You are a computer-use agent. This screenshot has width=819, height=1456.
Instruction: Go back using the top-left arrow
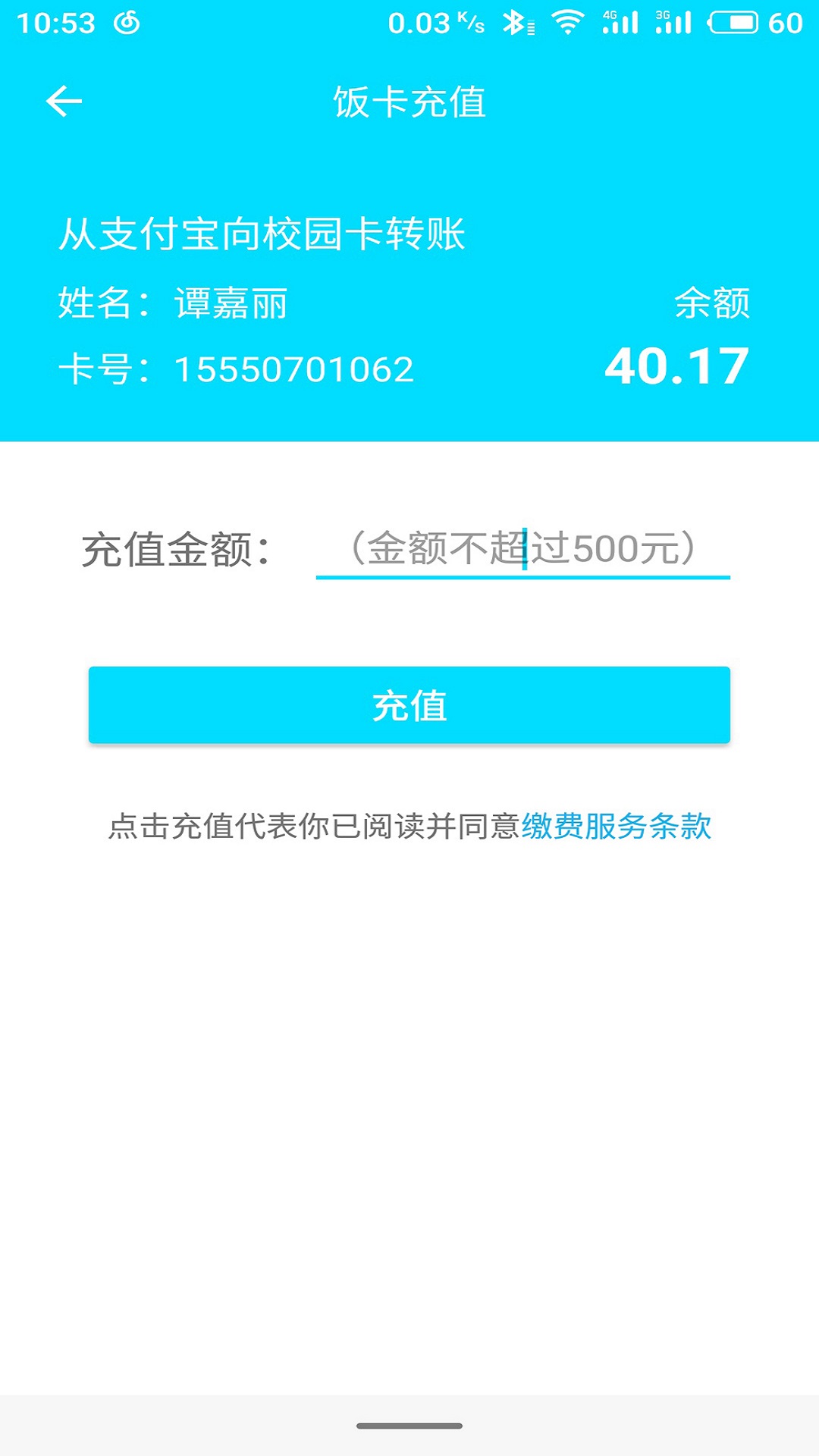pyautogui.click(x=64, y=102)
